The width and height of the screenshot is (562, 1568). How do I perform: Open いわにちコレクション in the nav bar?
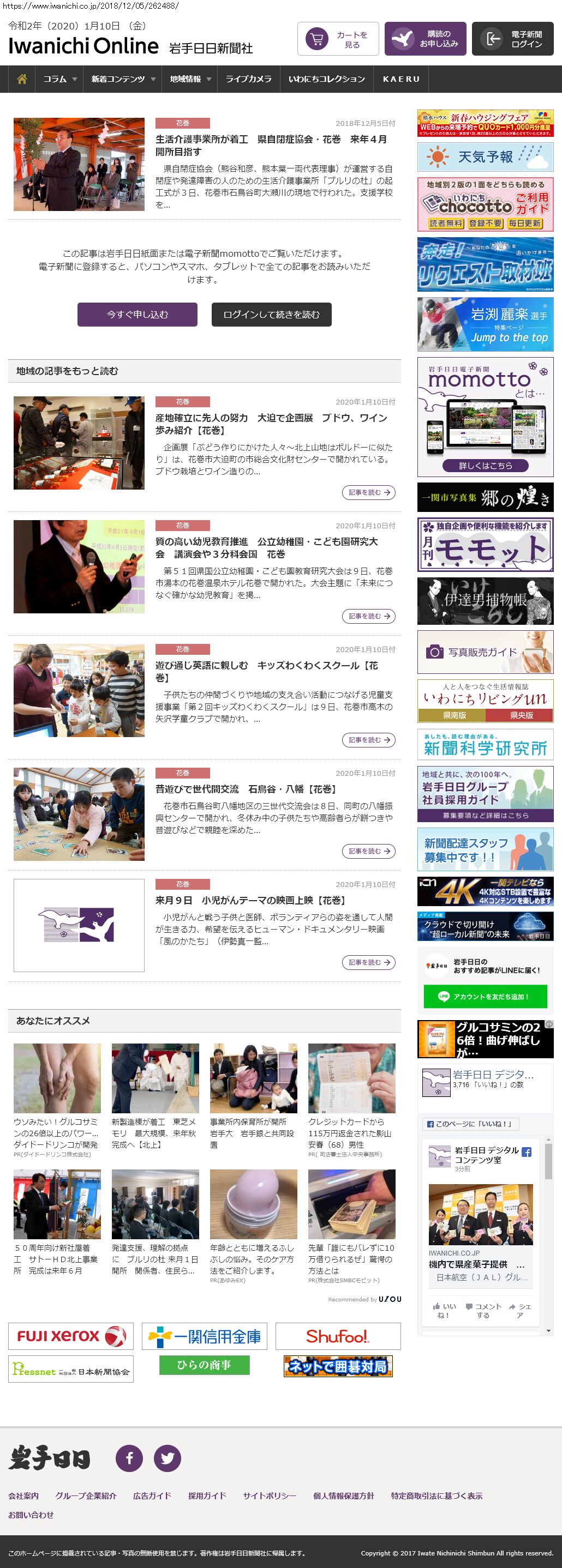pos(326,79)
